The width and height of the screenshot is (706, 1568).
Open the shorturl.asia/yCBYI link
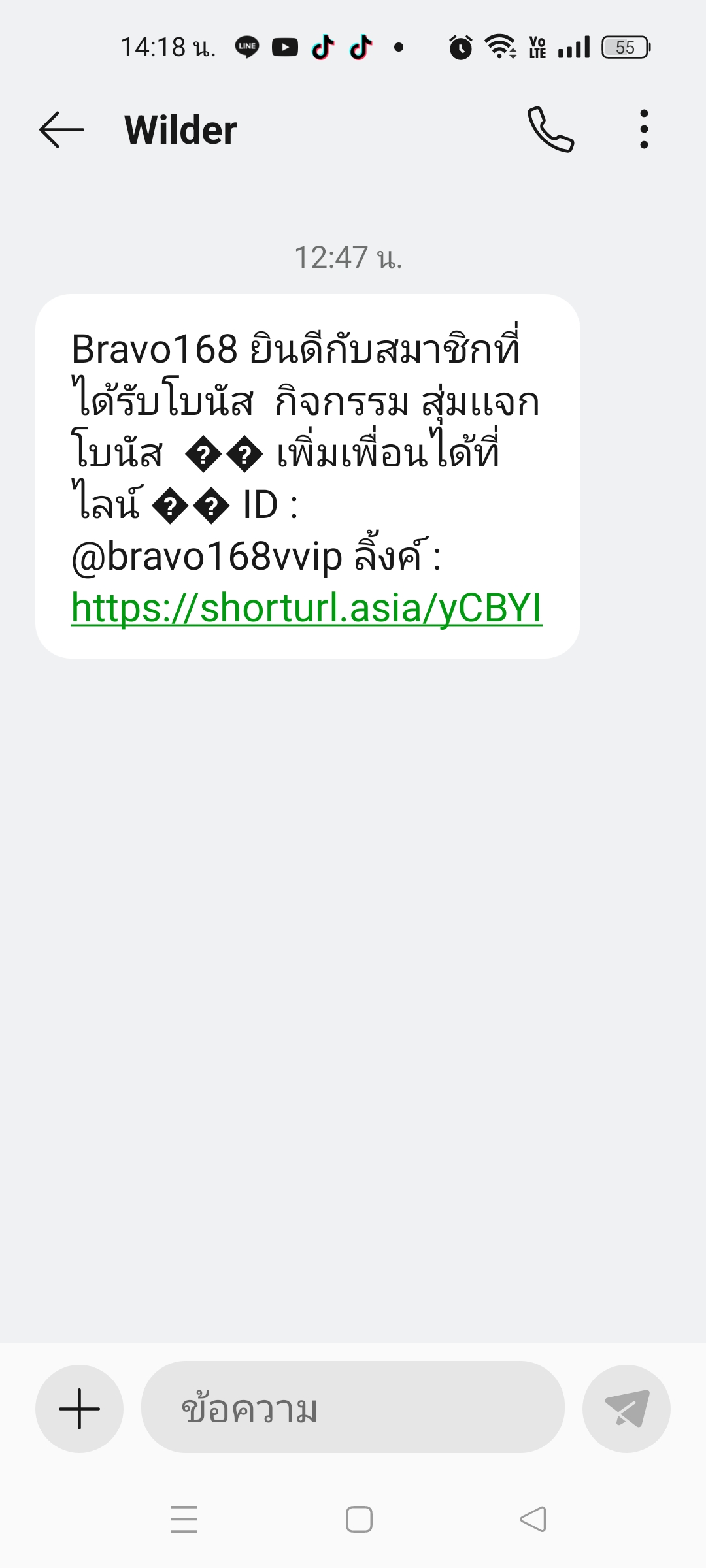(x=306, y=608)
